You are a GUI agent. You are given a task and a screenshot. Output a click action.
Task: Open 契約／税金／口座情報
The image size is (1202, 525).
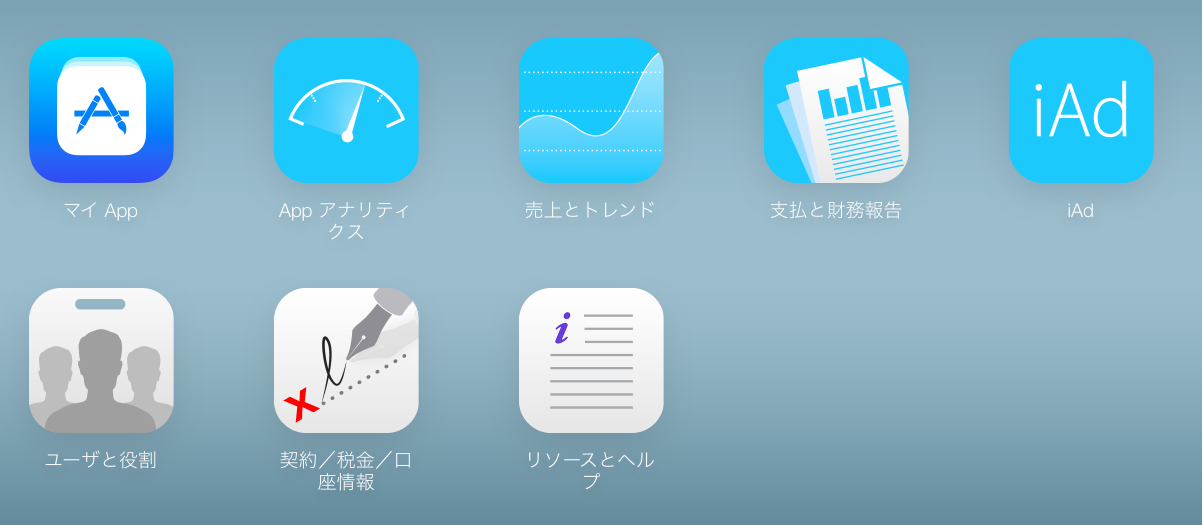click(x=346, y=361)
